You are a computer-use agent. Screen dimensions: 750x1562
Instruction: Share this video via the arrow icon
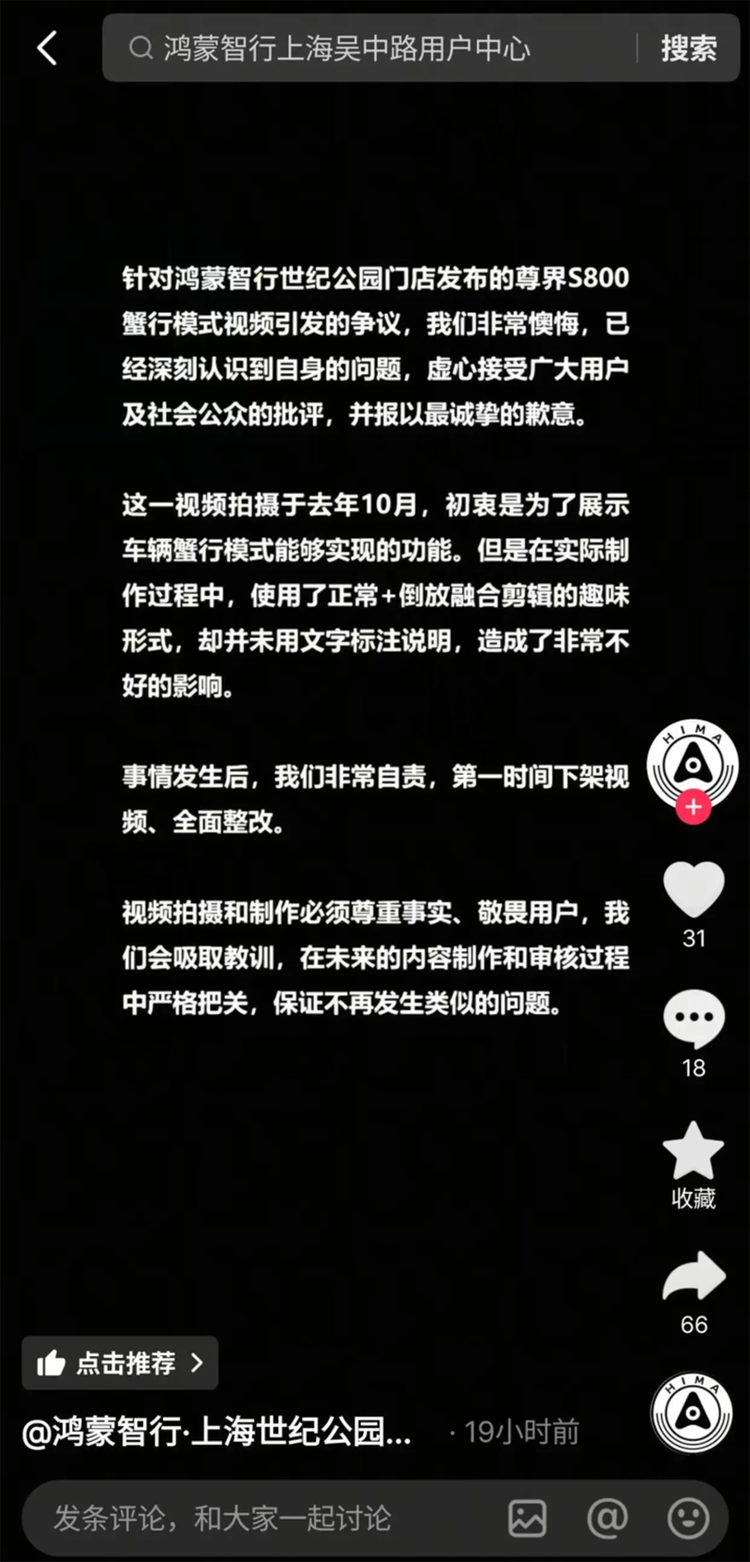point(693,1279)
